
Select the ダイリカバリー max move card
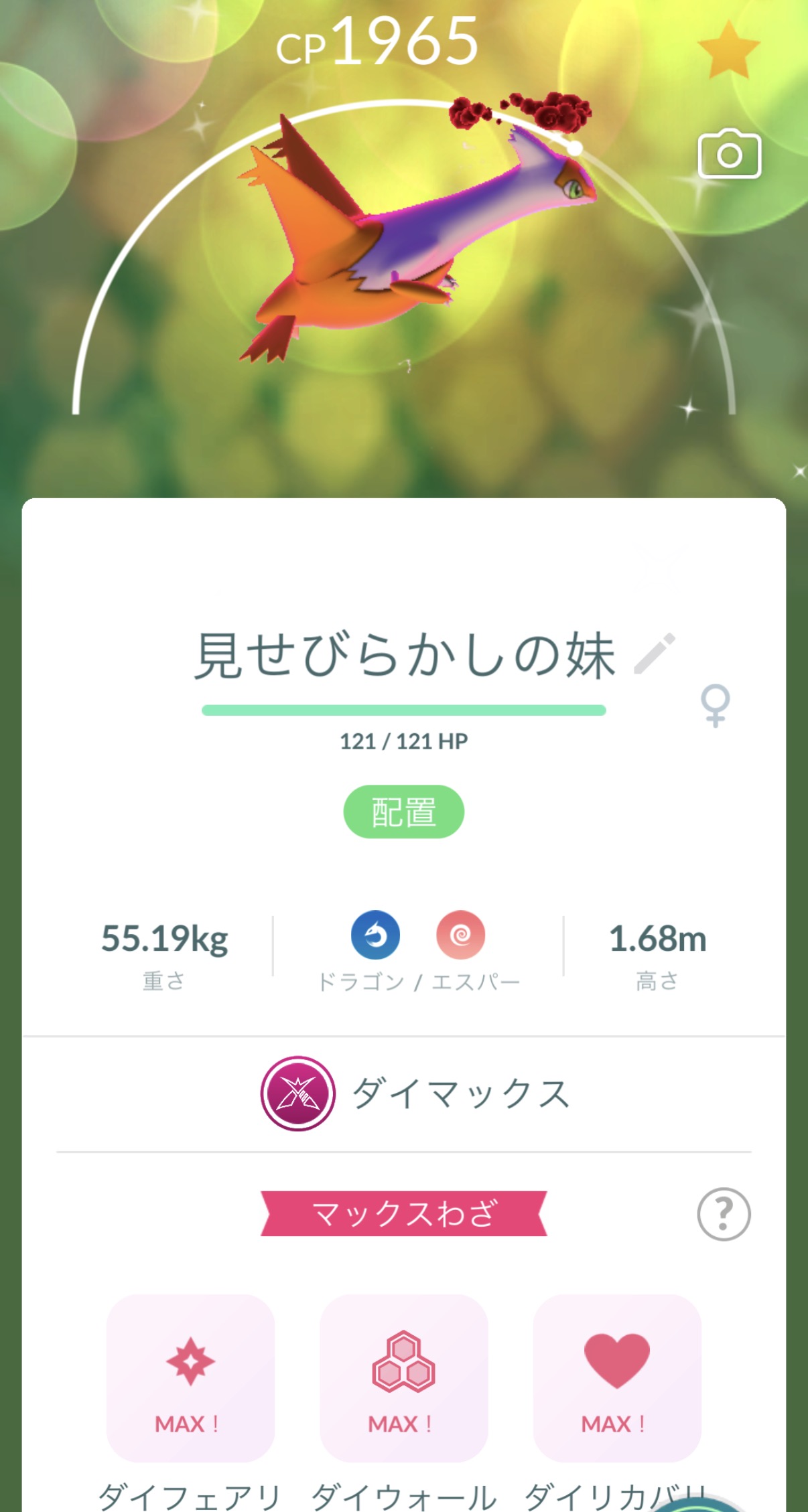(616, 1378)
